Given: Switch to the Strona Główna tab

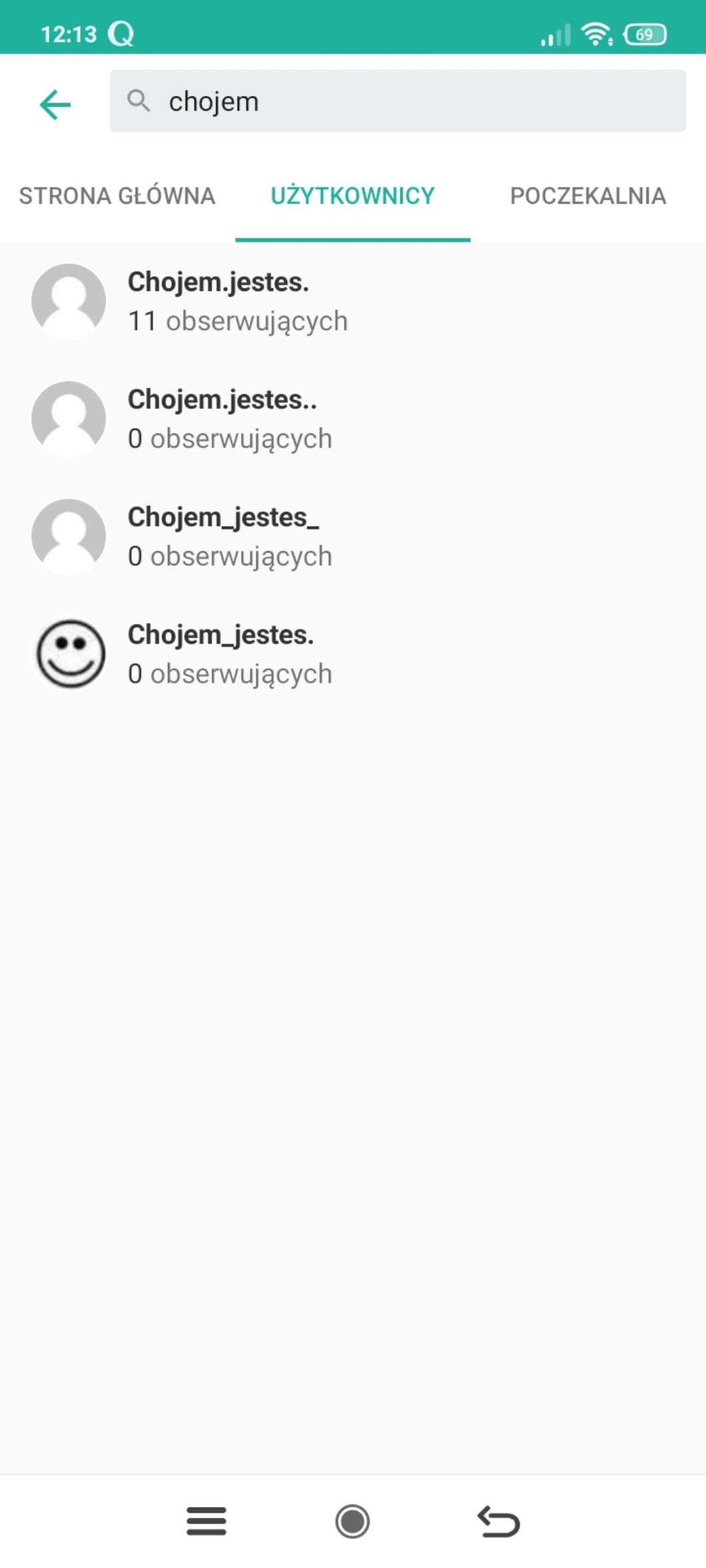Looking at the screenshot, I should point(117,196).
